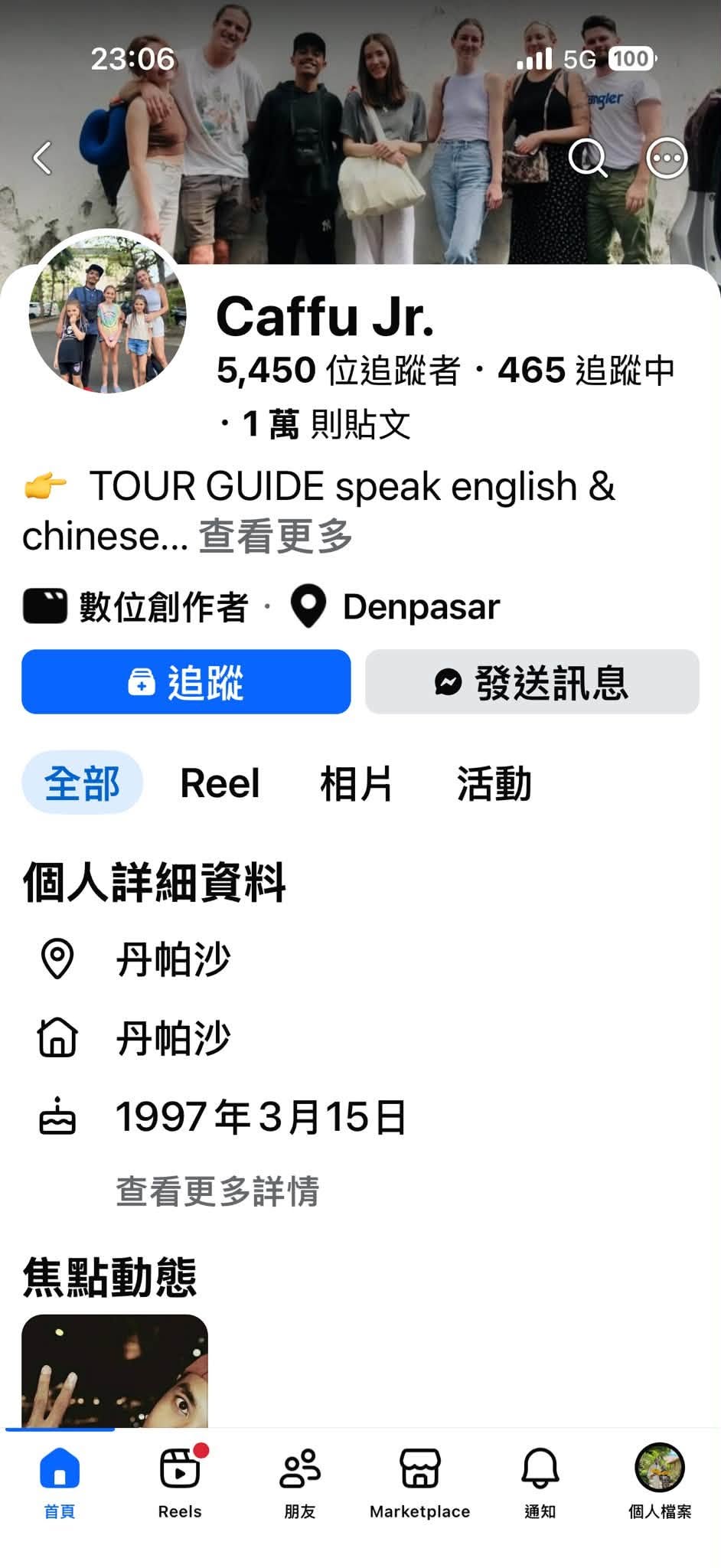Open the profile search magnifier

[x=588, y=158]
